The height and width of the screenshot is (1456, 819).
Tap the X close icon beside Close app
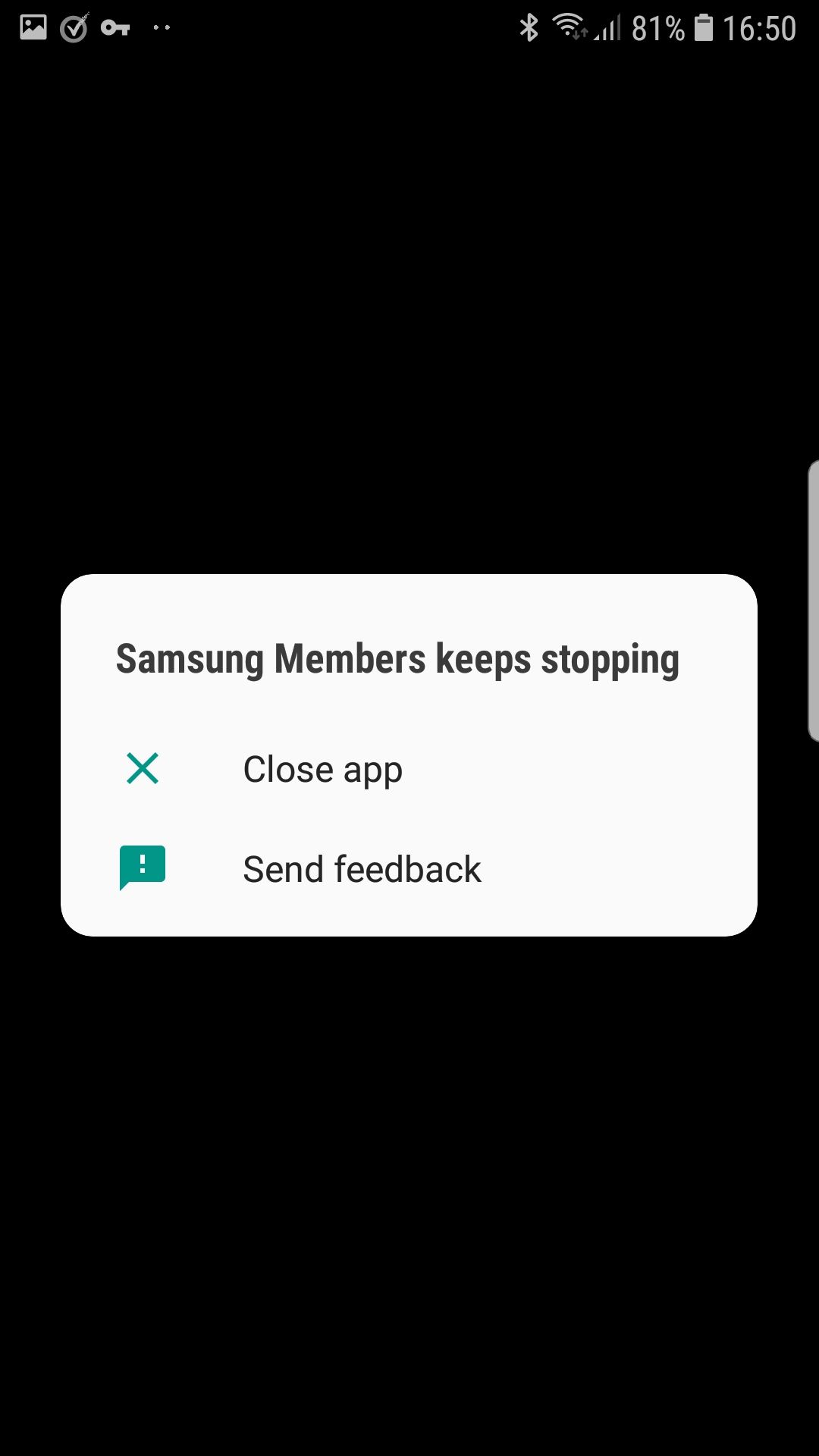pos(143,768)
